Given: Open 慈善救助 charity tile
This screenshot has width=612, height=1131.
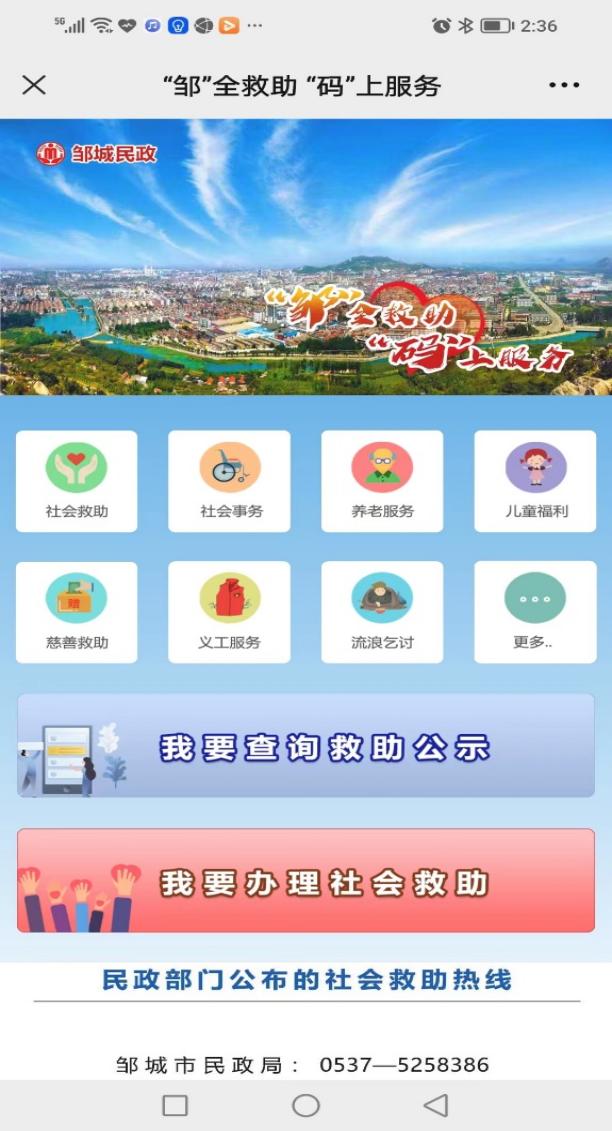Looking at the screenshot, I should point(77,612).
